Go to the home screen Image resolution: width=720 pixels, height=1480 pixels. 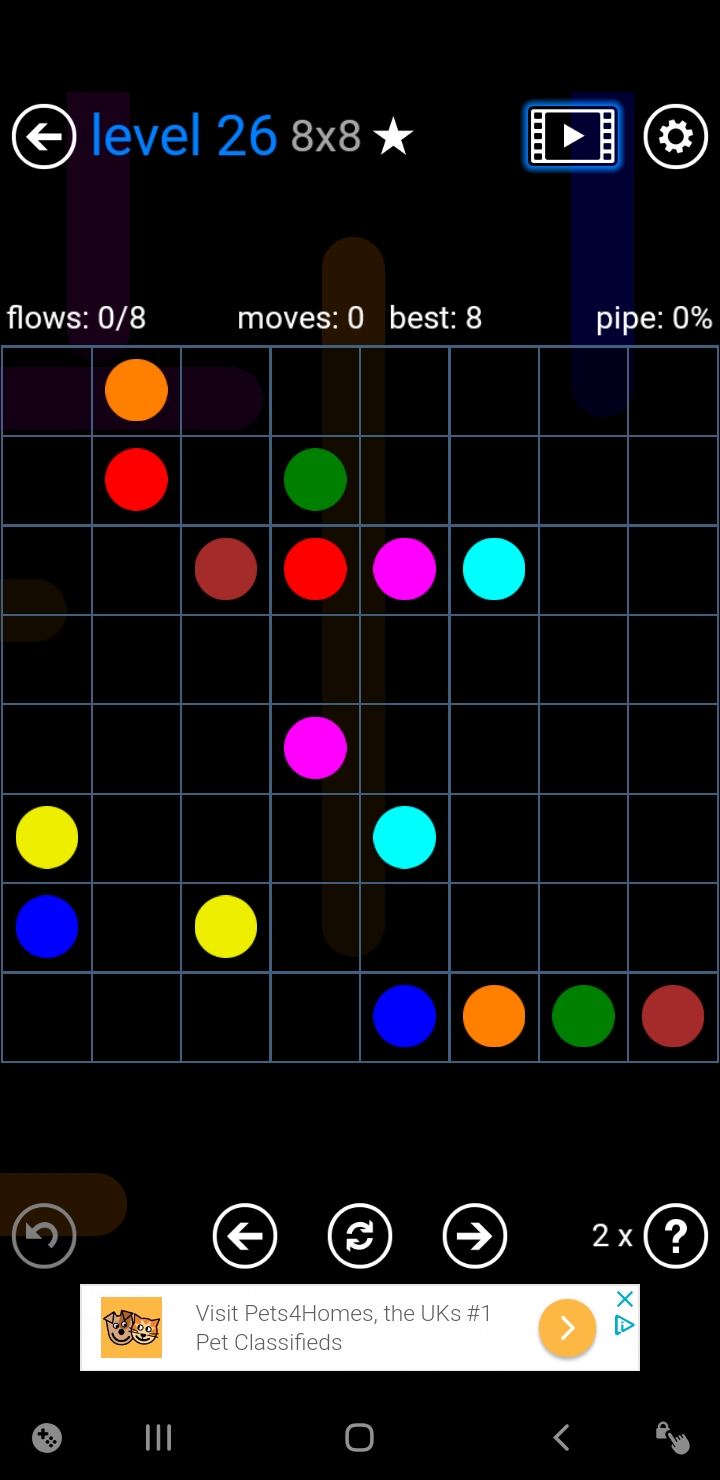[x=359, y=1438]
